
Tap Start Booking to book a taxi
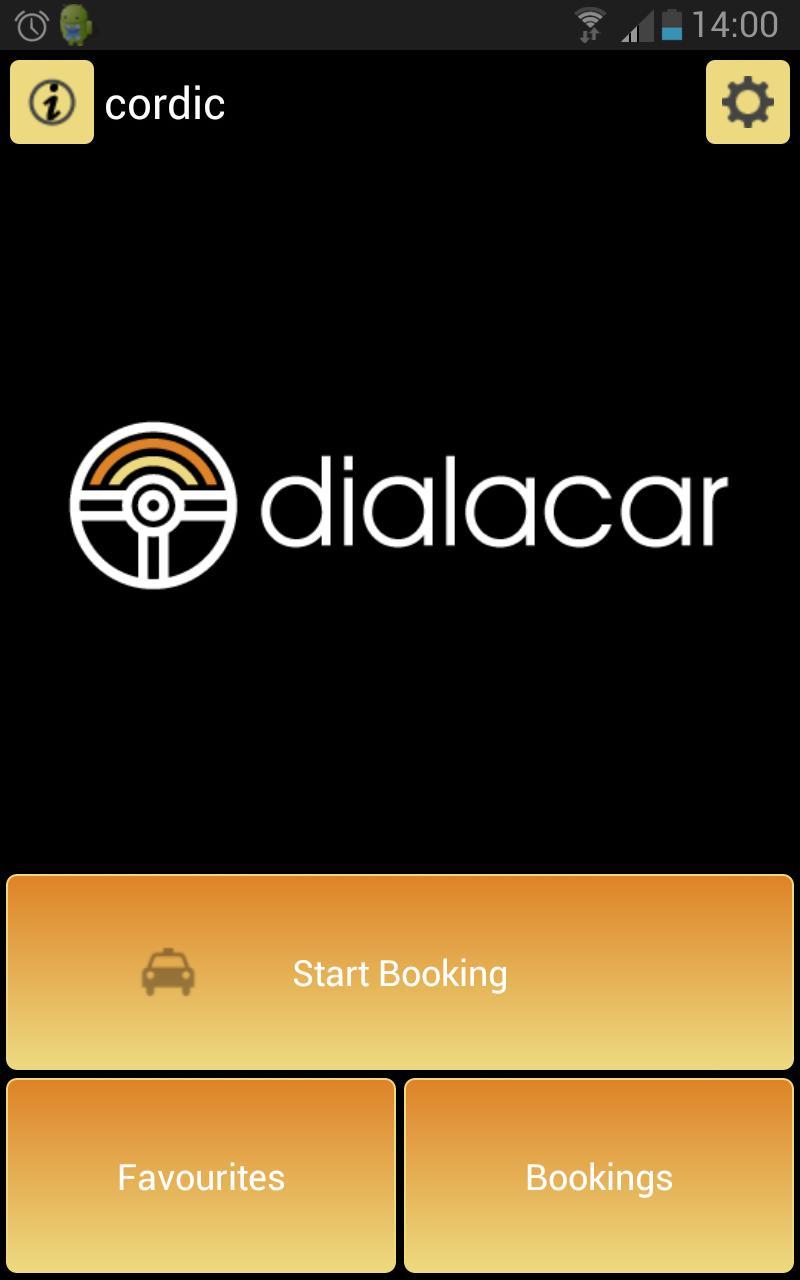[400, 972]
